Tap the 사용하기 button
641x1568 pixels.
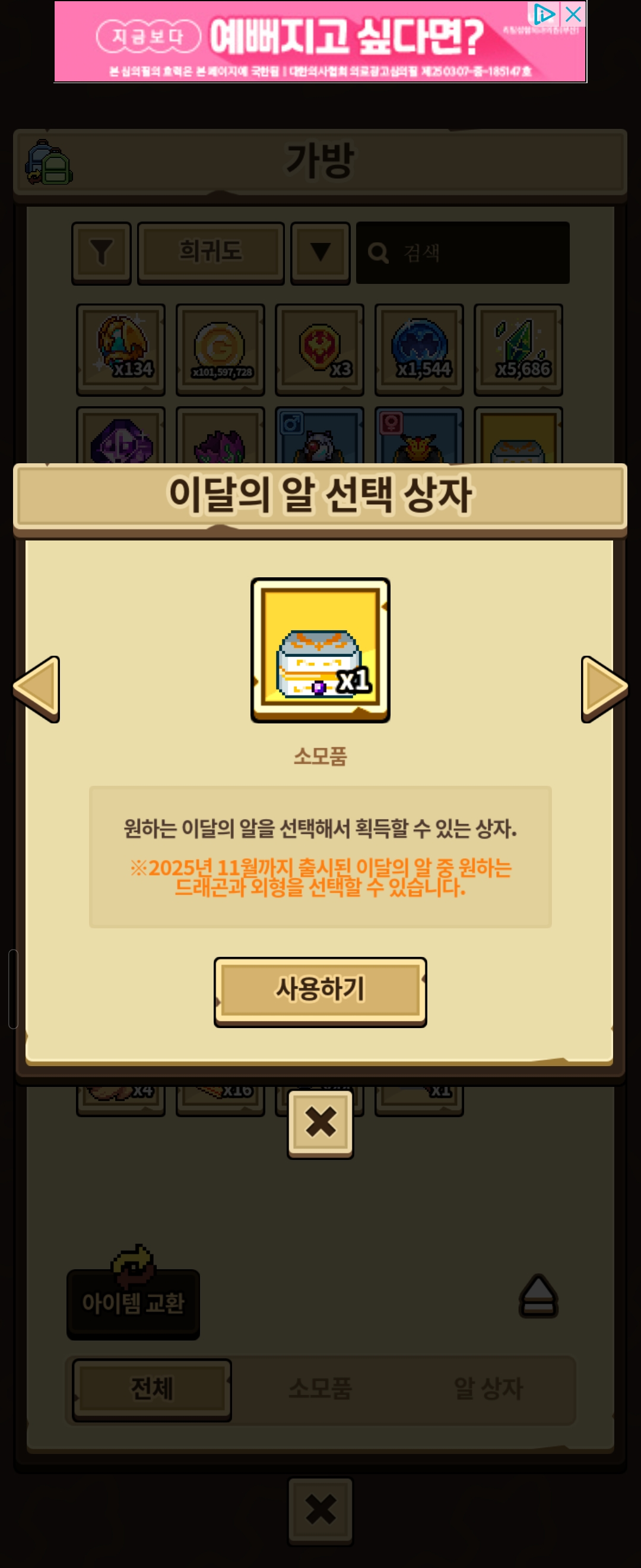coord(320,991)
